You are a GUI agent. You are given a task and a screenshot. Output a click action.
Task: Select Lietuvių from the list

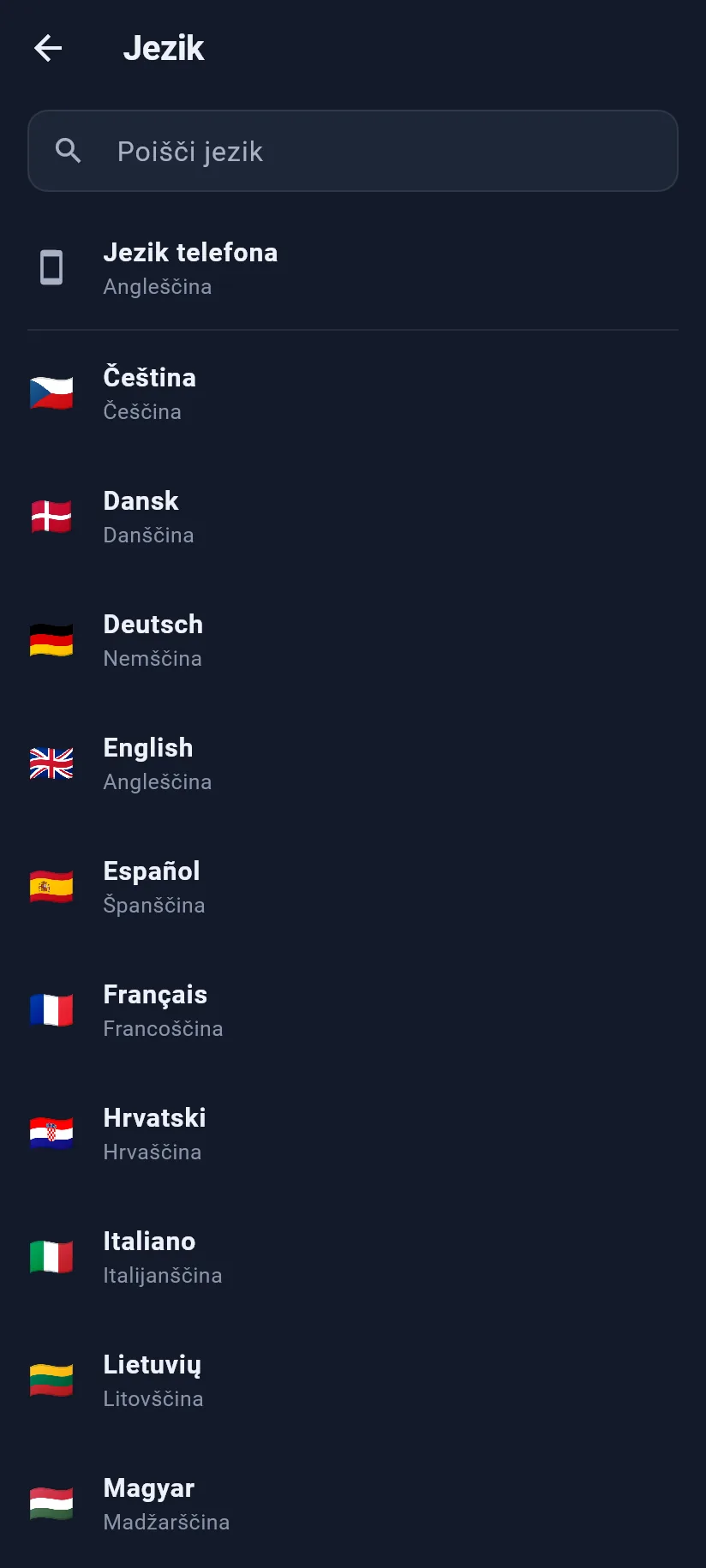point(353,1380)
